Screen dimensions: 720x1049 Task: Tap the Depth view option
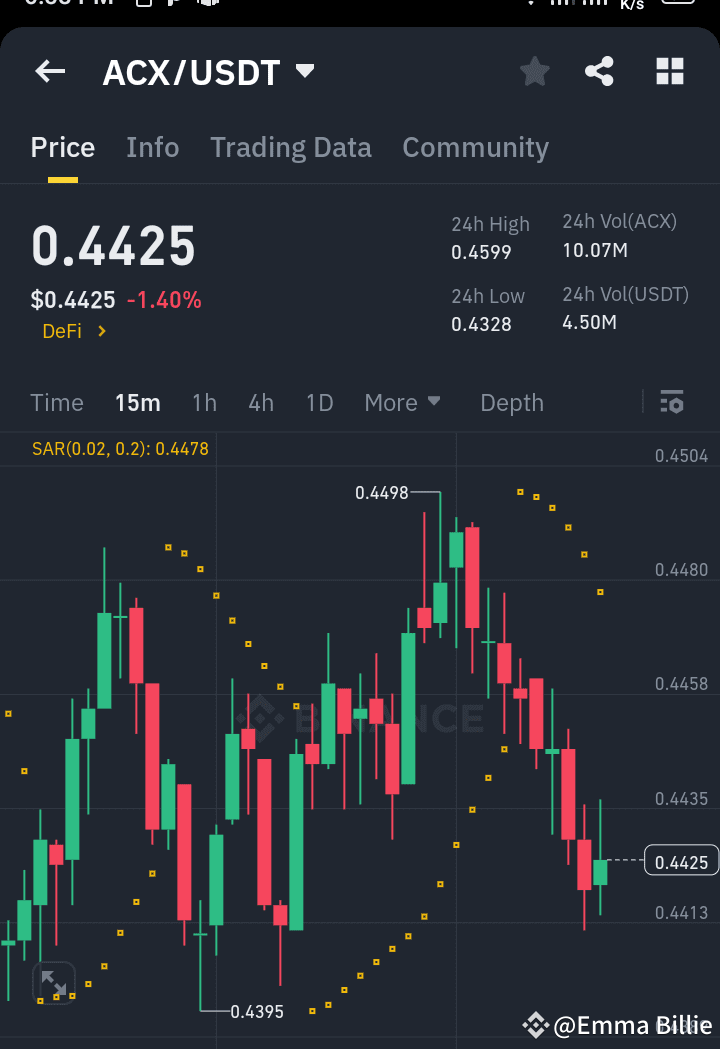[511, 402]
